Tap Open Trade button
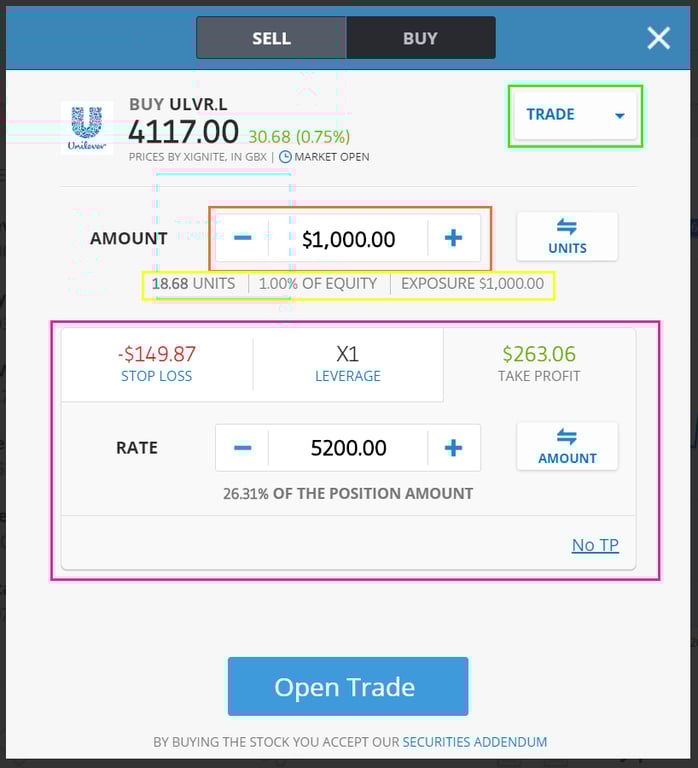The height and width of the screenshot is (768, 698). [347, 687]
